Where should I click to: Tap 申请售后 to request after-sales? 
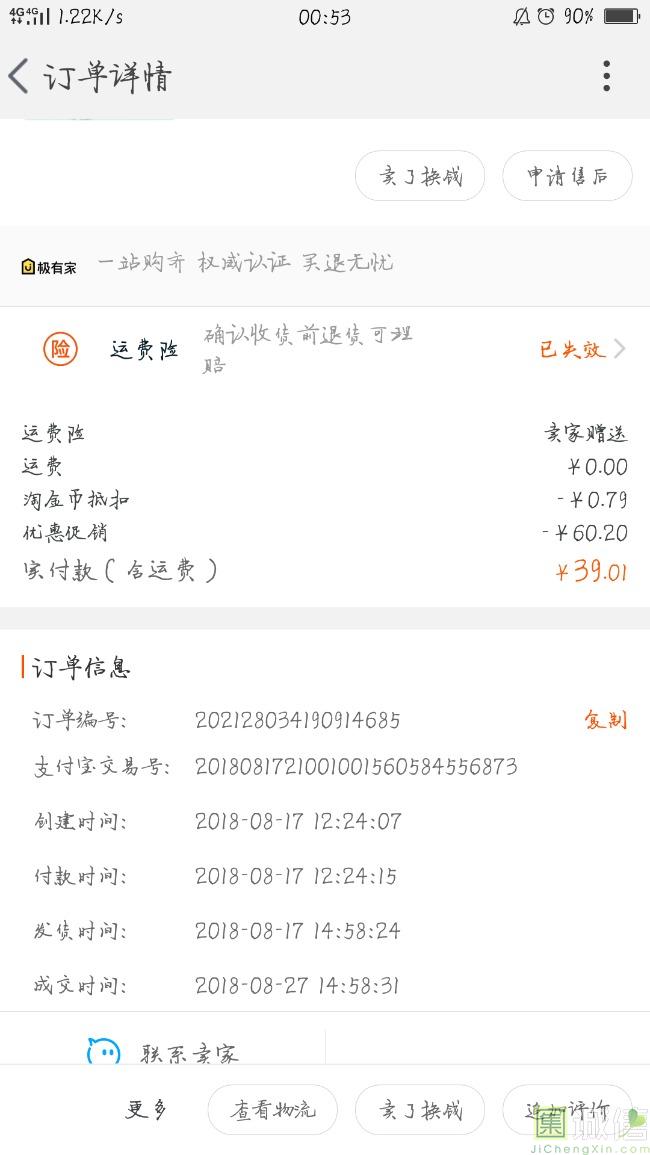(567, 177)
